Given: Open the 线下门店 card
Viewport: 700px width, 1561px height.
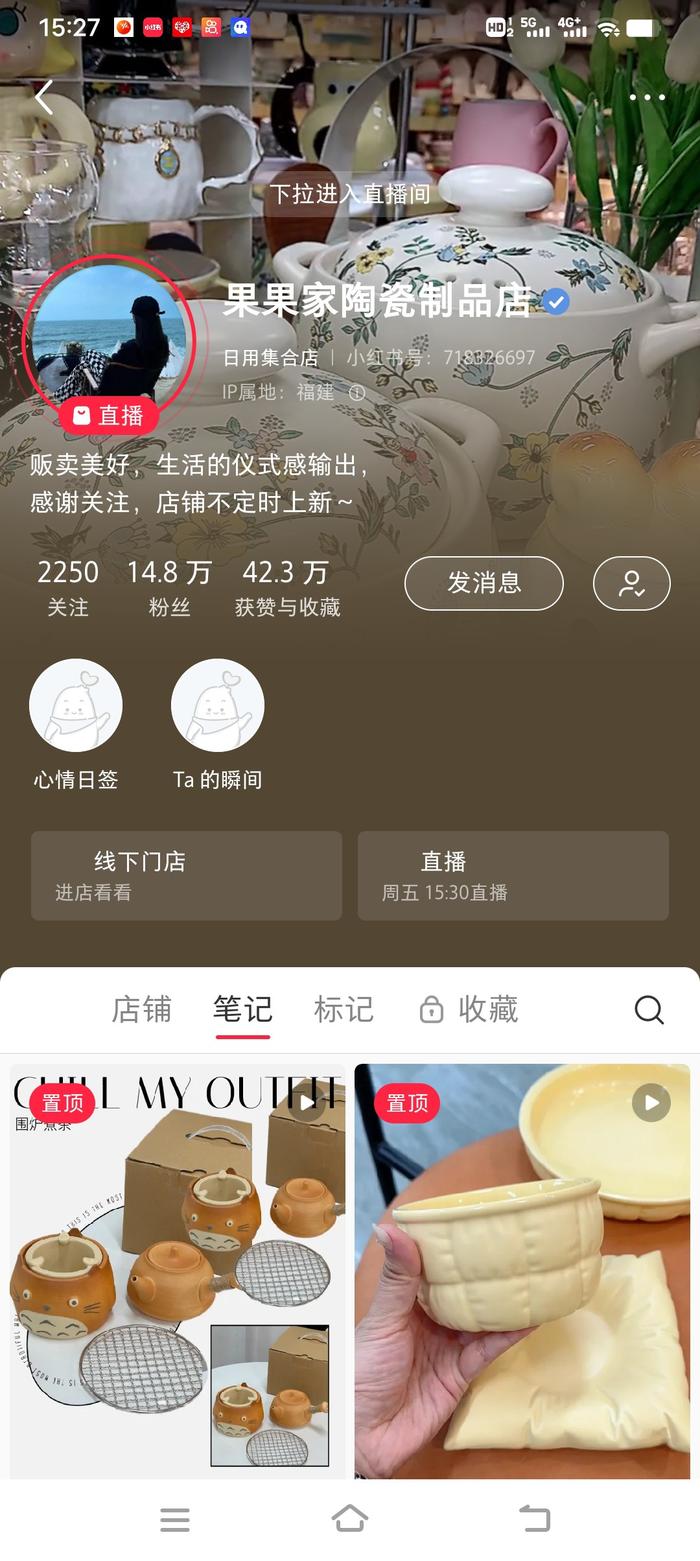Looking at the screenshot, I should pos(186,875).
